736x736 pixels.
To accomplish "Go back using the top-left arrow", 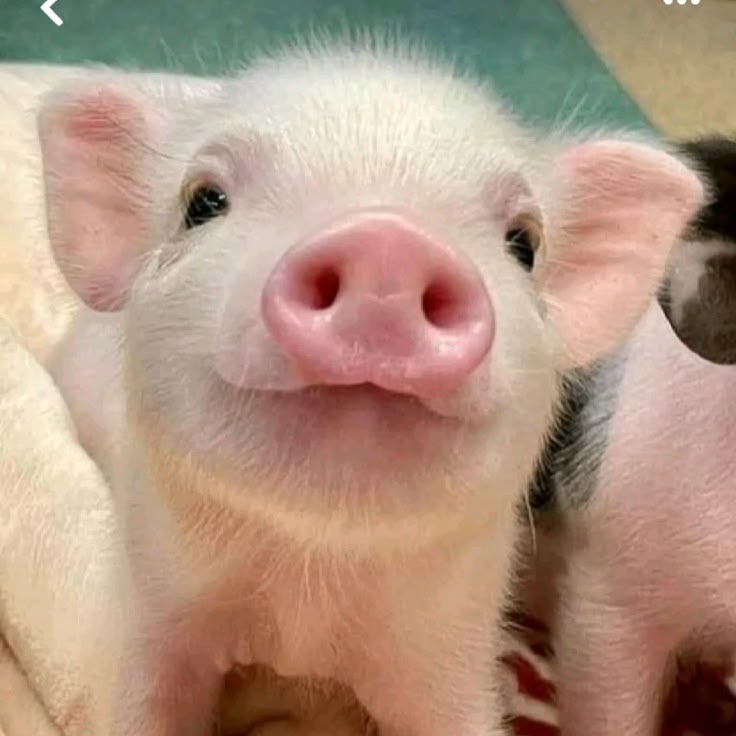I will point(51,10).
